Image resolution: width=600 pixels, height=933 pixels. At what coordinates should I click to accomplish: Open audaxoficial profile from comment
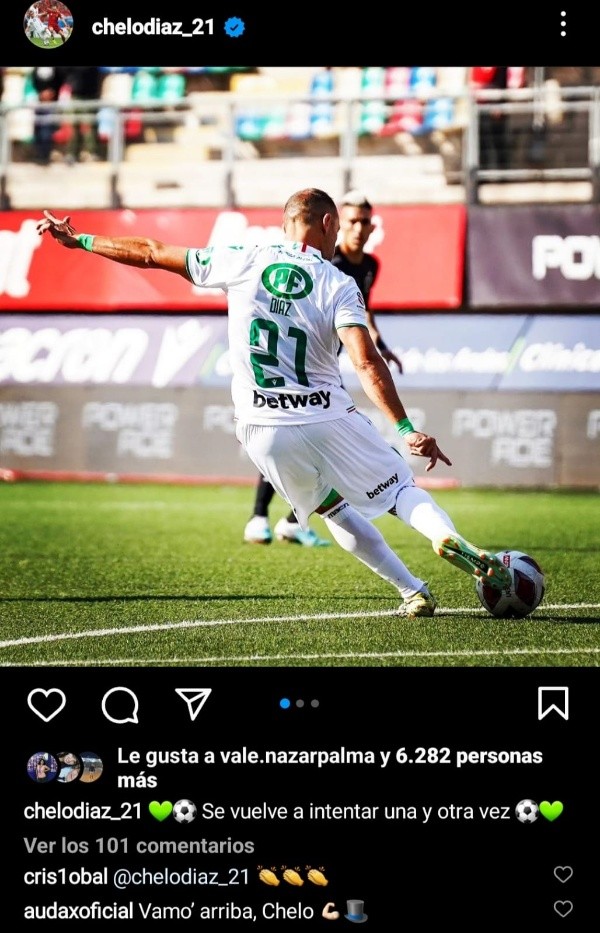click(x=78, y=911)
